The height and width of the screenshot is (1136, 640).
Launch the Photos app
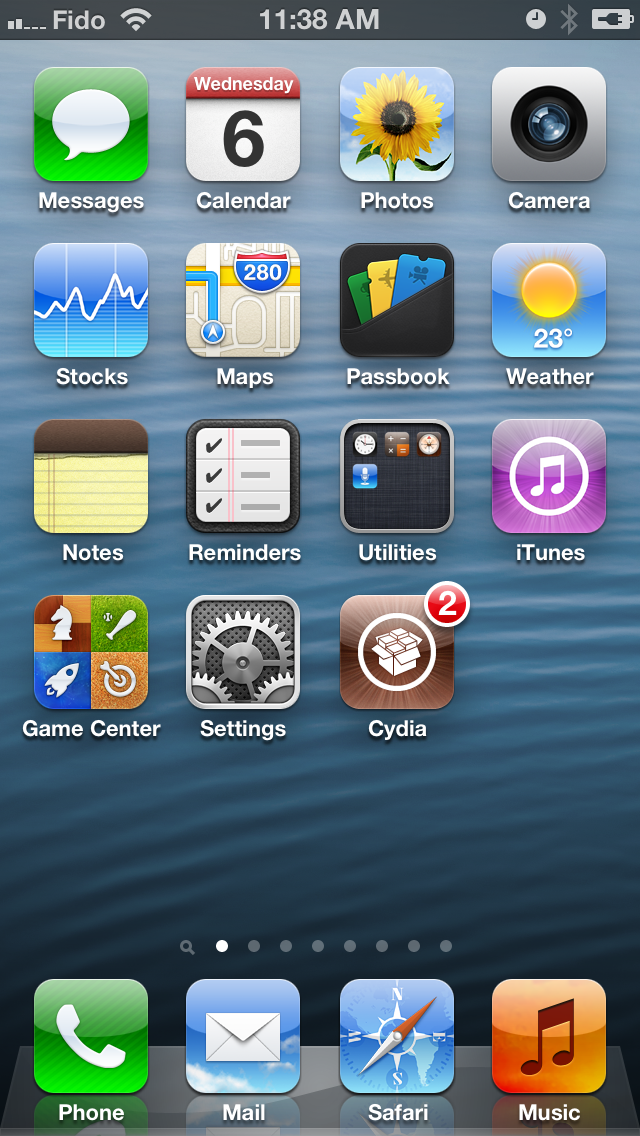pos(396,124)
